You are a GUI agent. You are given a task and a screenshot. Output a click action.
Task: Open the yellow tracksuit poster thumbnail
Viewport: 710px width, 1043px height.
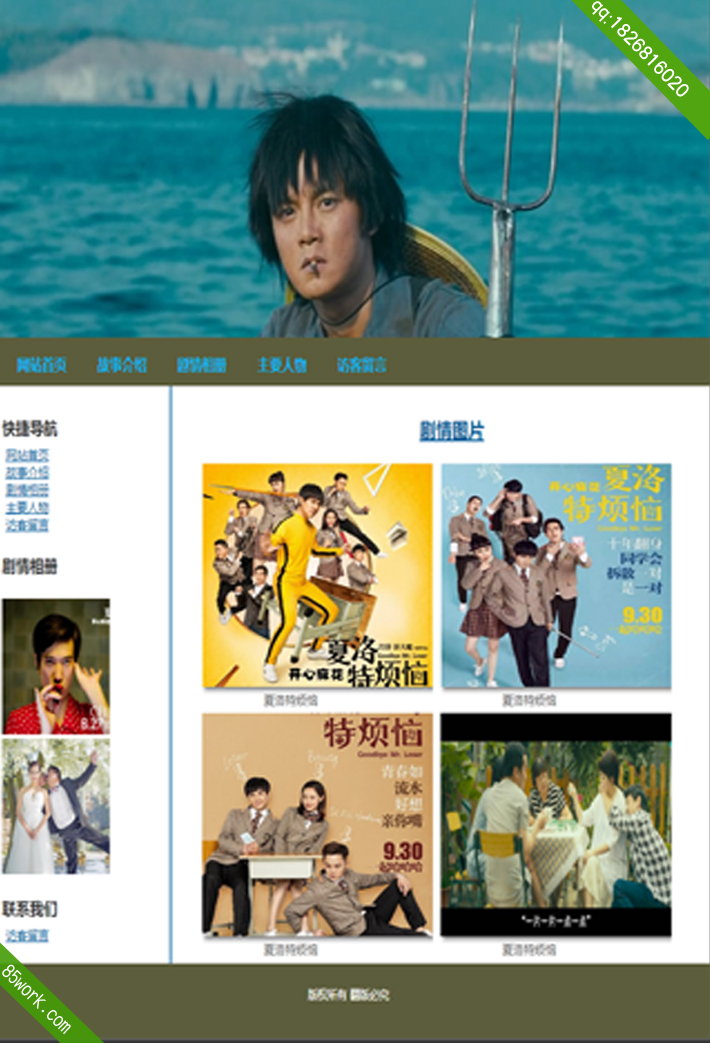click(x=317, y=575)
